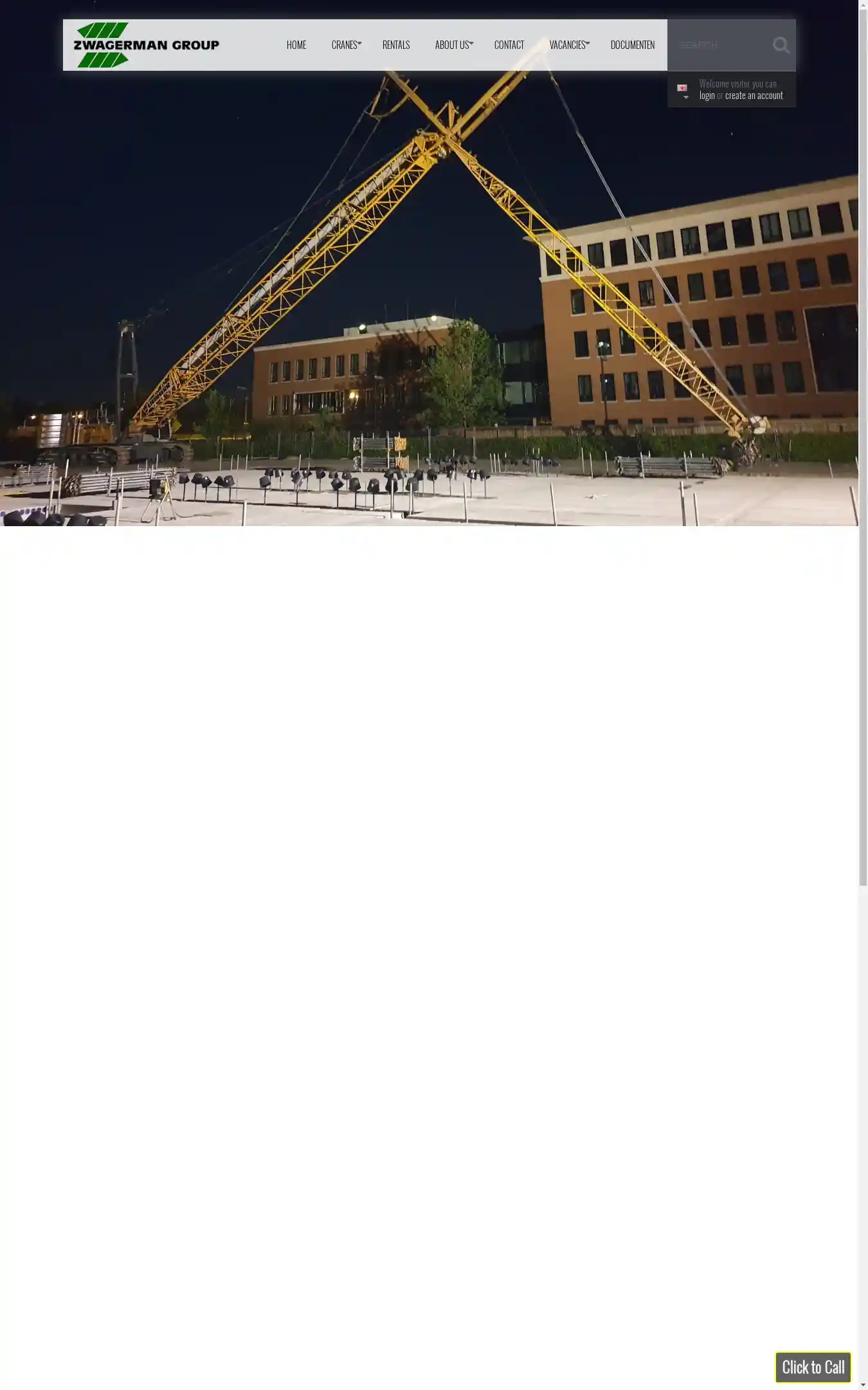Expand the About Us menu
The image size is (868, 1390).
[x=453, y=45]
